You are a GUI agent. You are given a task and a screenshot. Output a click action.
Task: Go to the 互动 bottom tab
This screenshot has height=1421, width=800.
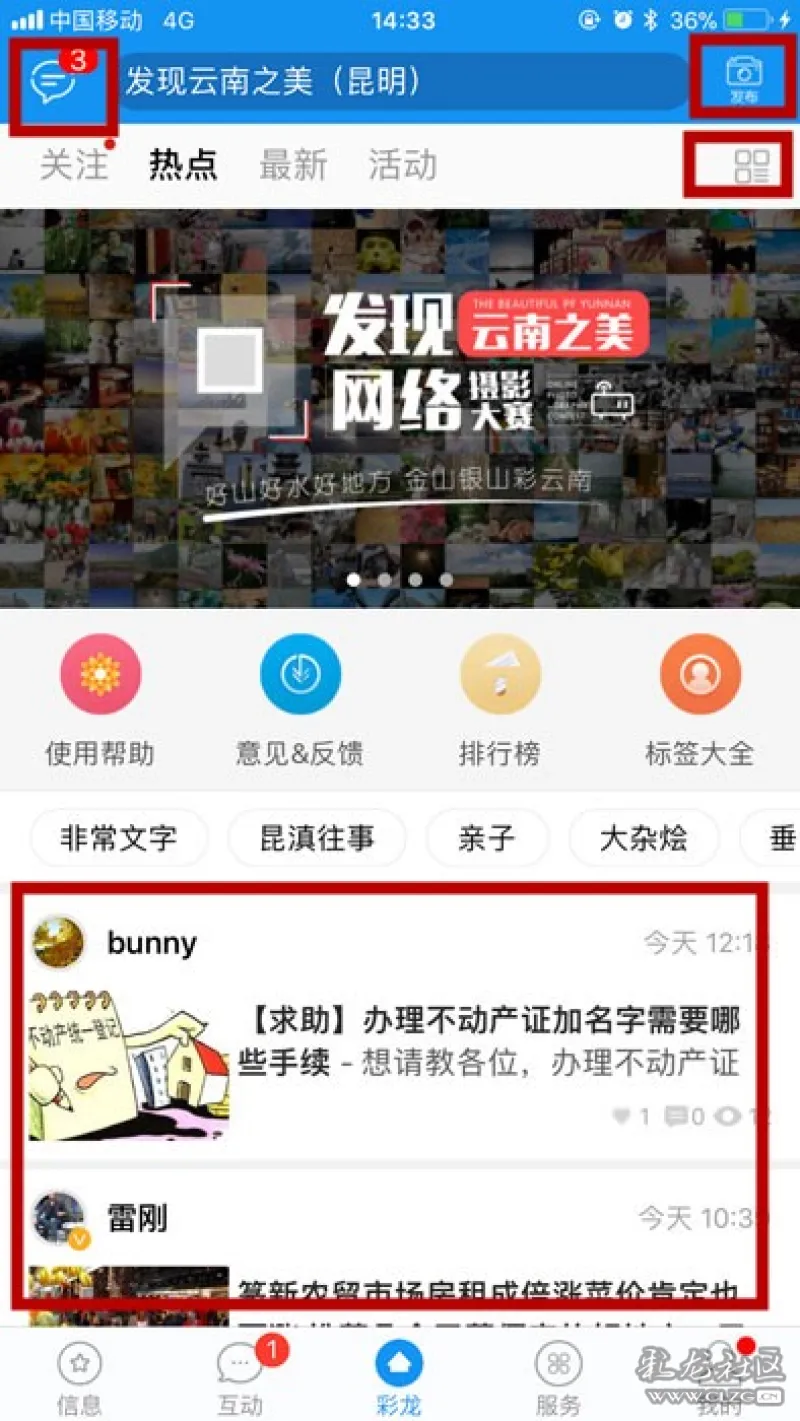[240, 1378]
